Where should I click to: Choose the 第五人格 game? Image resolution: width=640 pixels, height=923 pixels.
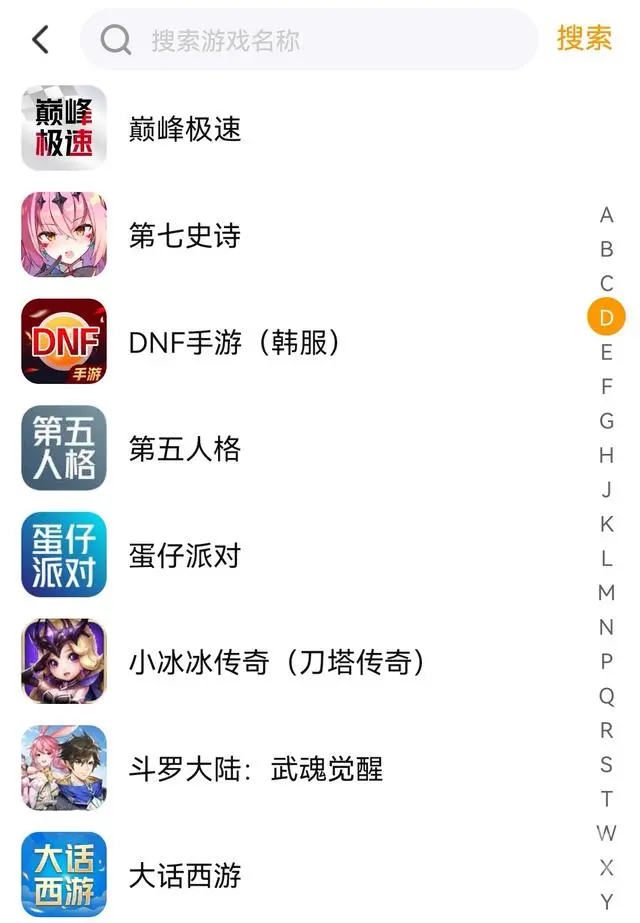[185, 449]
